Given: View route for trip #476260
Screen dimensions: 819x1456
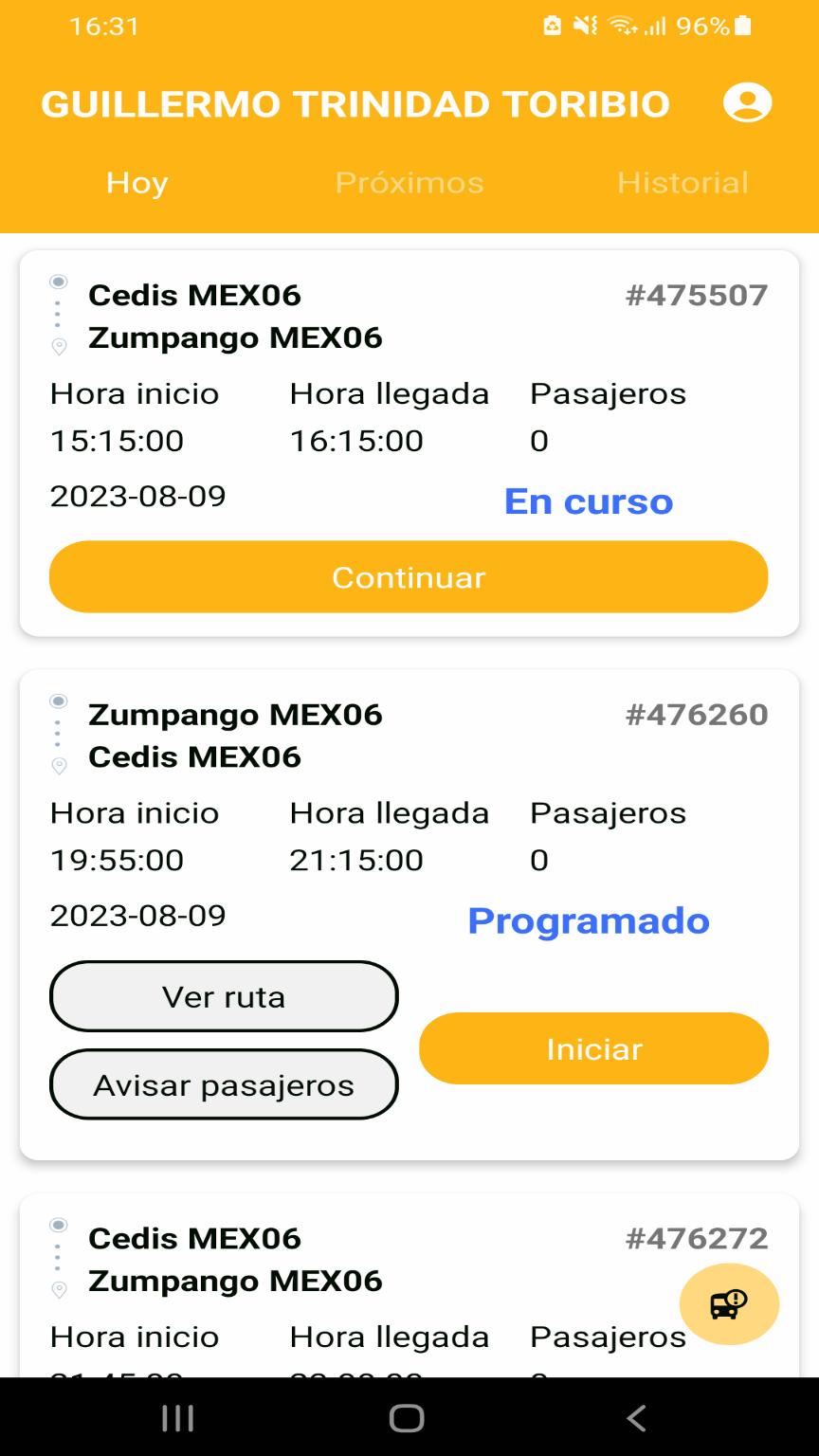Looking at the screenshot, I should (224, 996).
